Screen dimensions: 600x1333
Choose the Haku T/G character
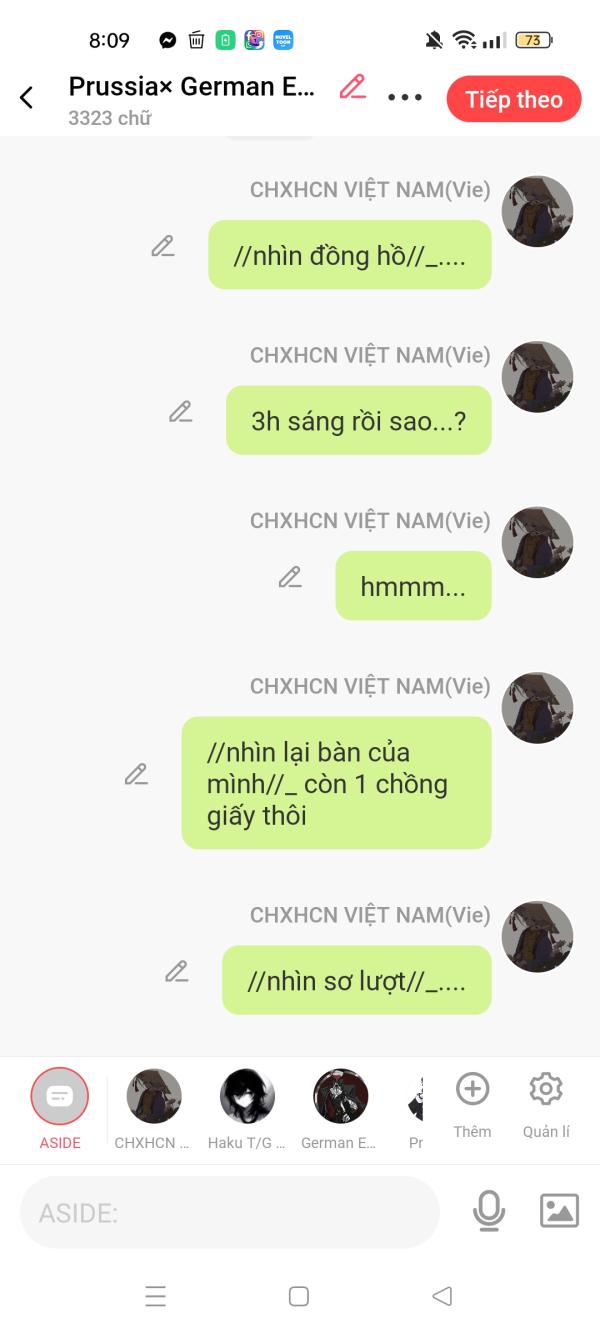click(x=247, y=1097)
